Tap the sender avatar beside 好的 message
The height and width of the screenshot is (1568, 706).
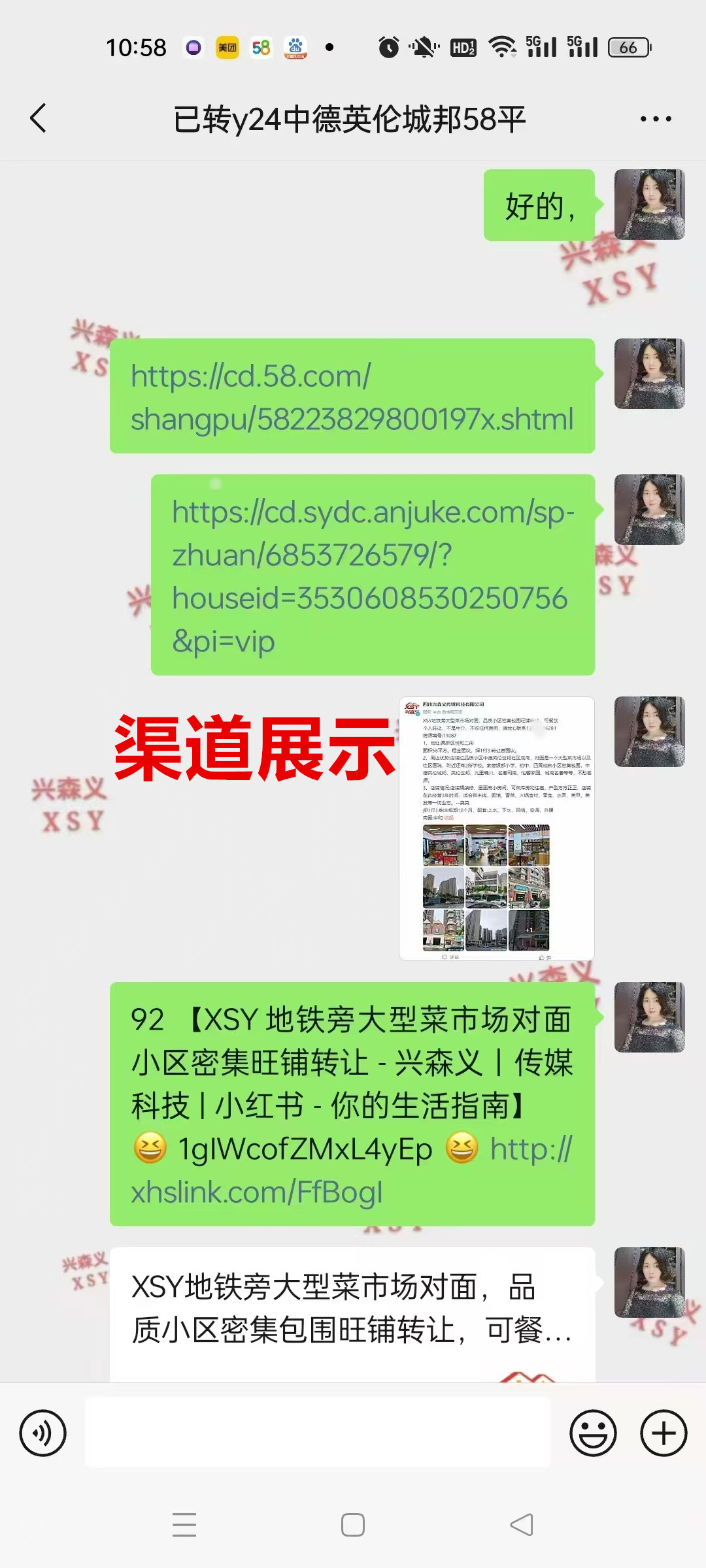point(649,204)
